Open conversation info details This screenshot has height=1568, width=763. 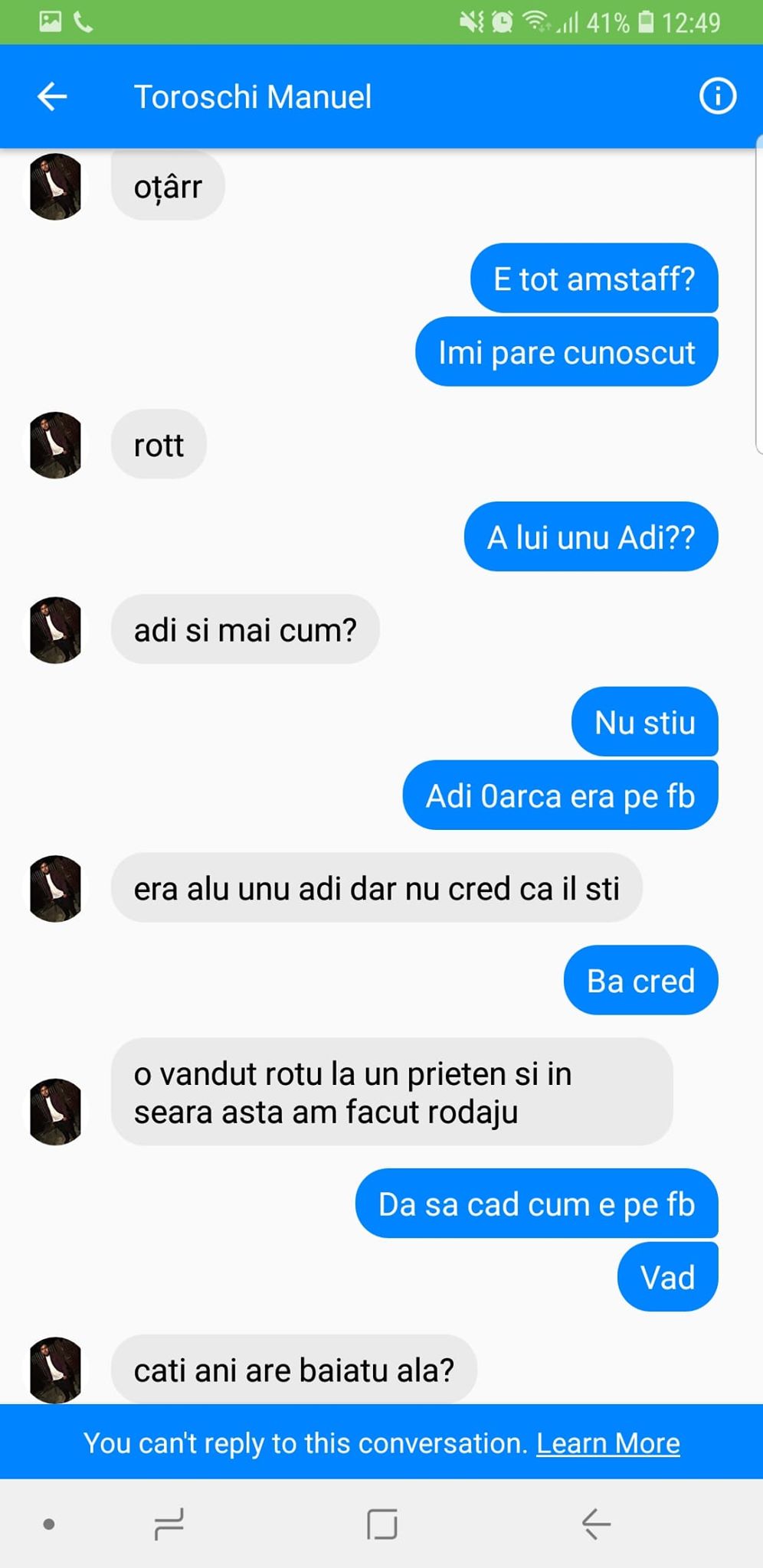click(x=717, y=96)
